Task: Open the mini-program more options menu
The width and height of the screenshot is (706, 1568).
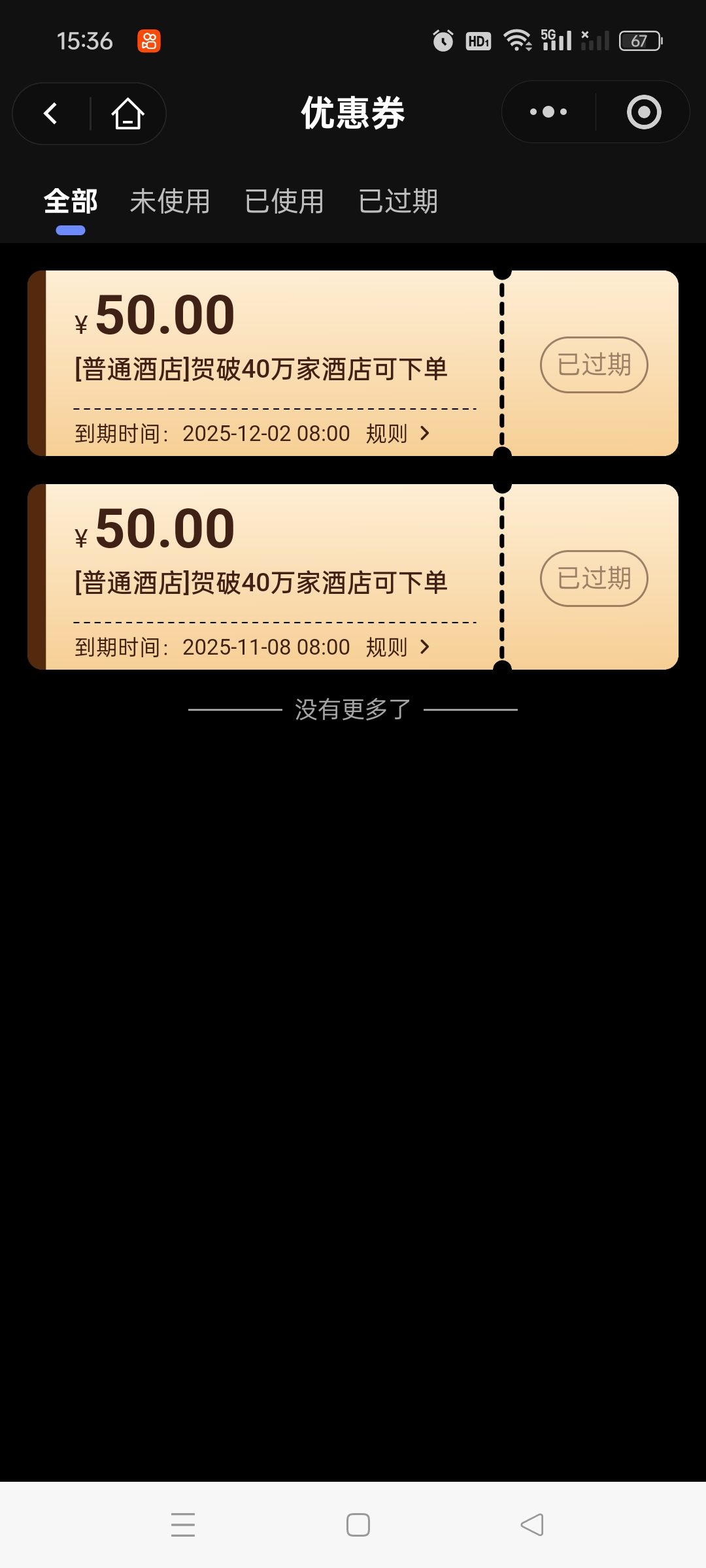Action: click(x=546, y=112)
